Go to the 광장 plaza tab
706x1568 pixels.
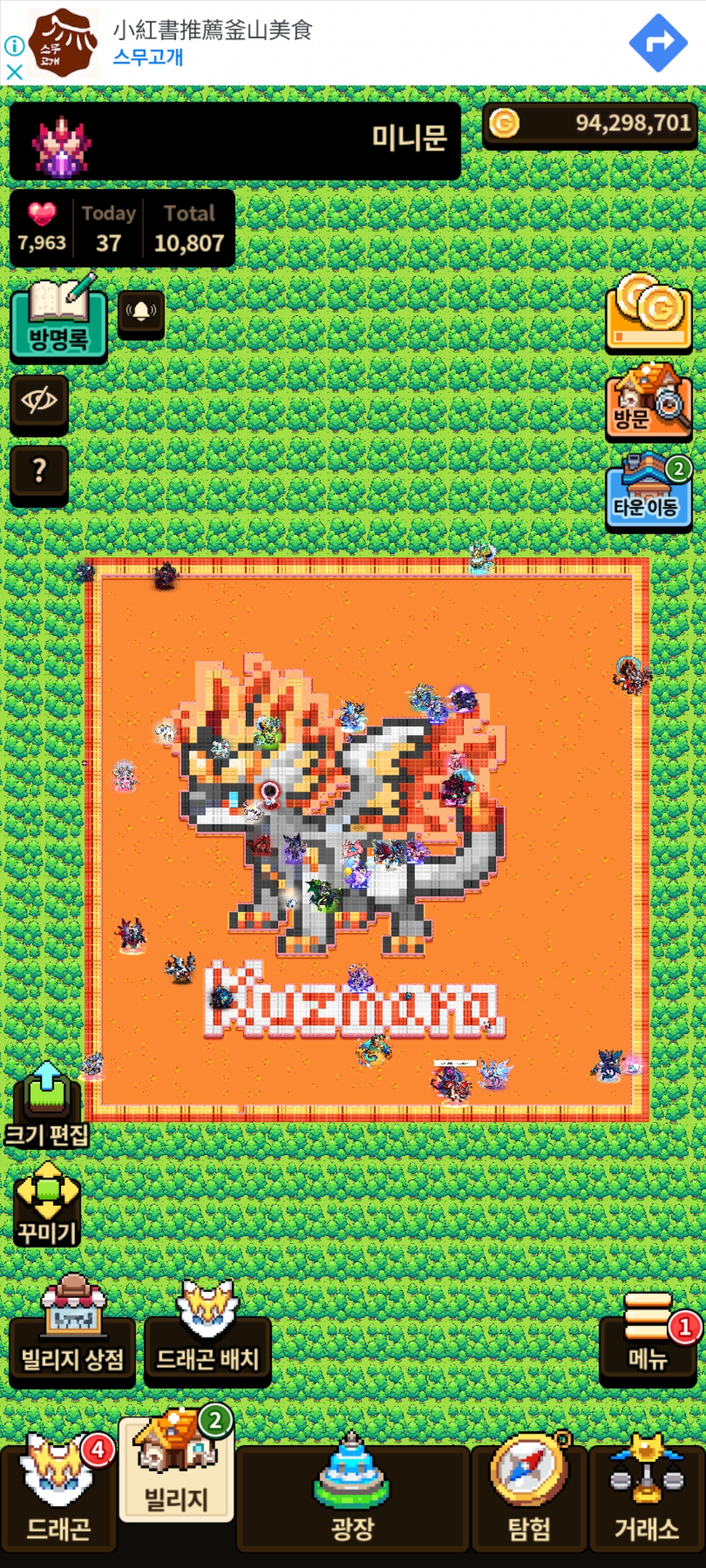click(352, 1496)
